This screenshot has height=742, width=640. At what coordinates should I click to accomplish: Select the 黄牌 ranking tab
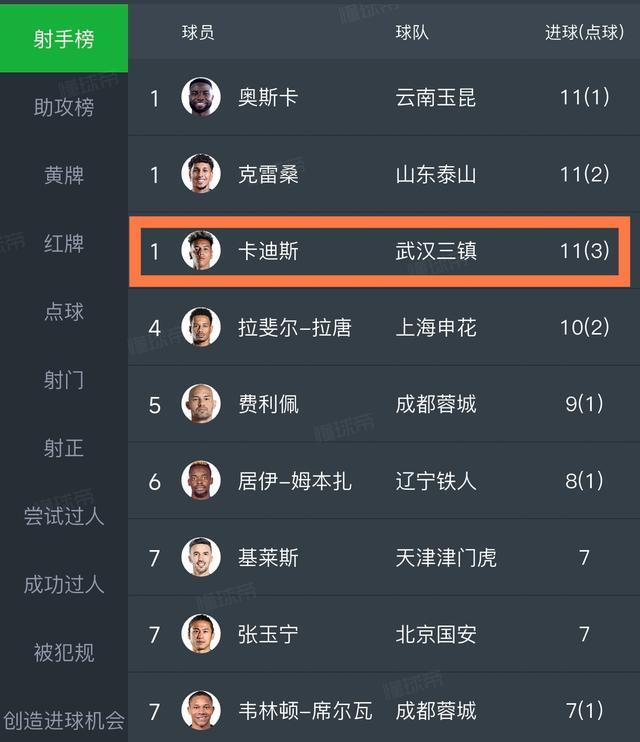pyautogui.click(x=64, y=175)
